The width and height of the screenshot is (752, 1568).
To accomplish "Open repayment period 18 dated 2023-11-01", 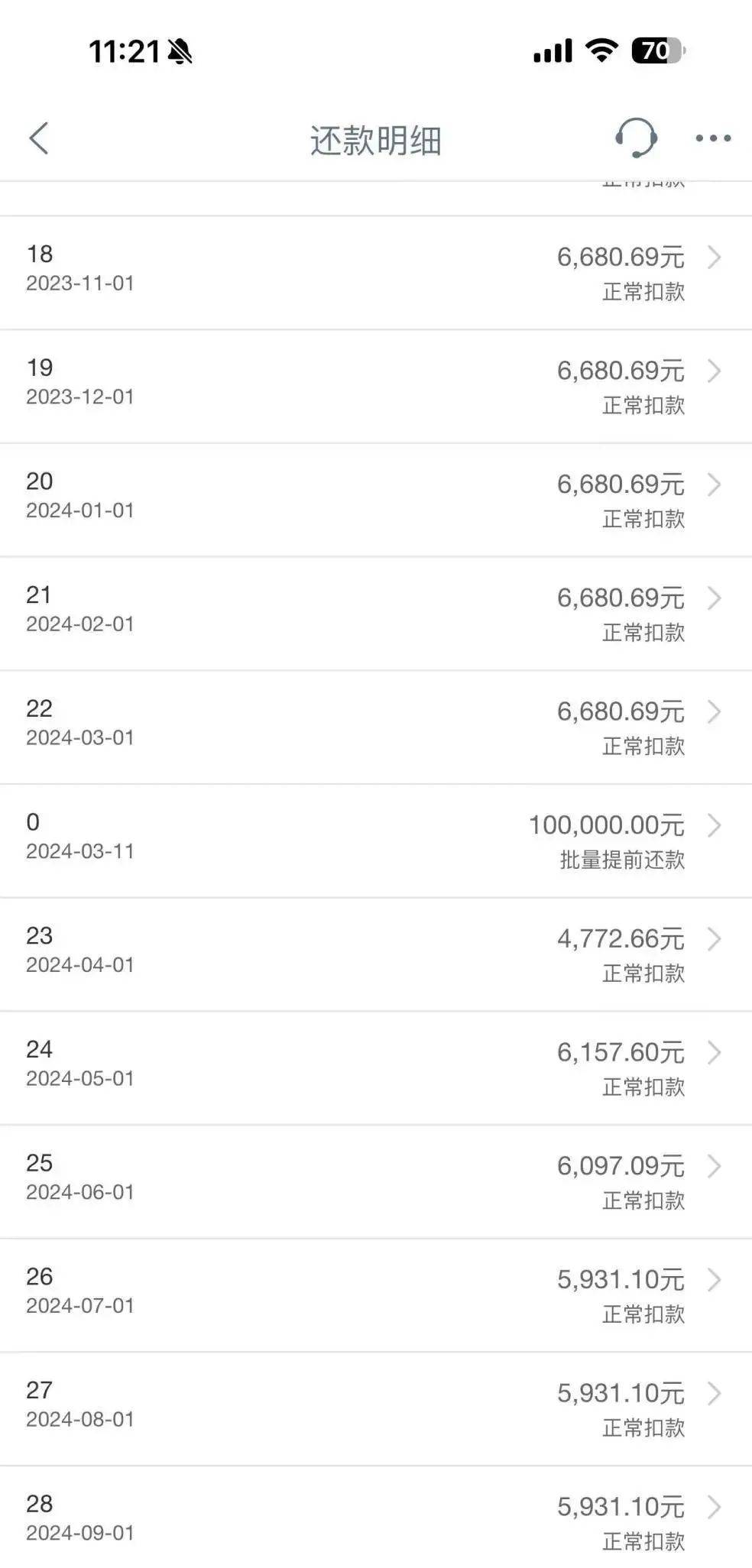I will (x=374, y=271).
